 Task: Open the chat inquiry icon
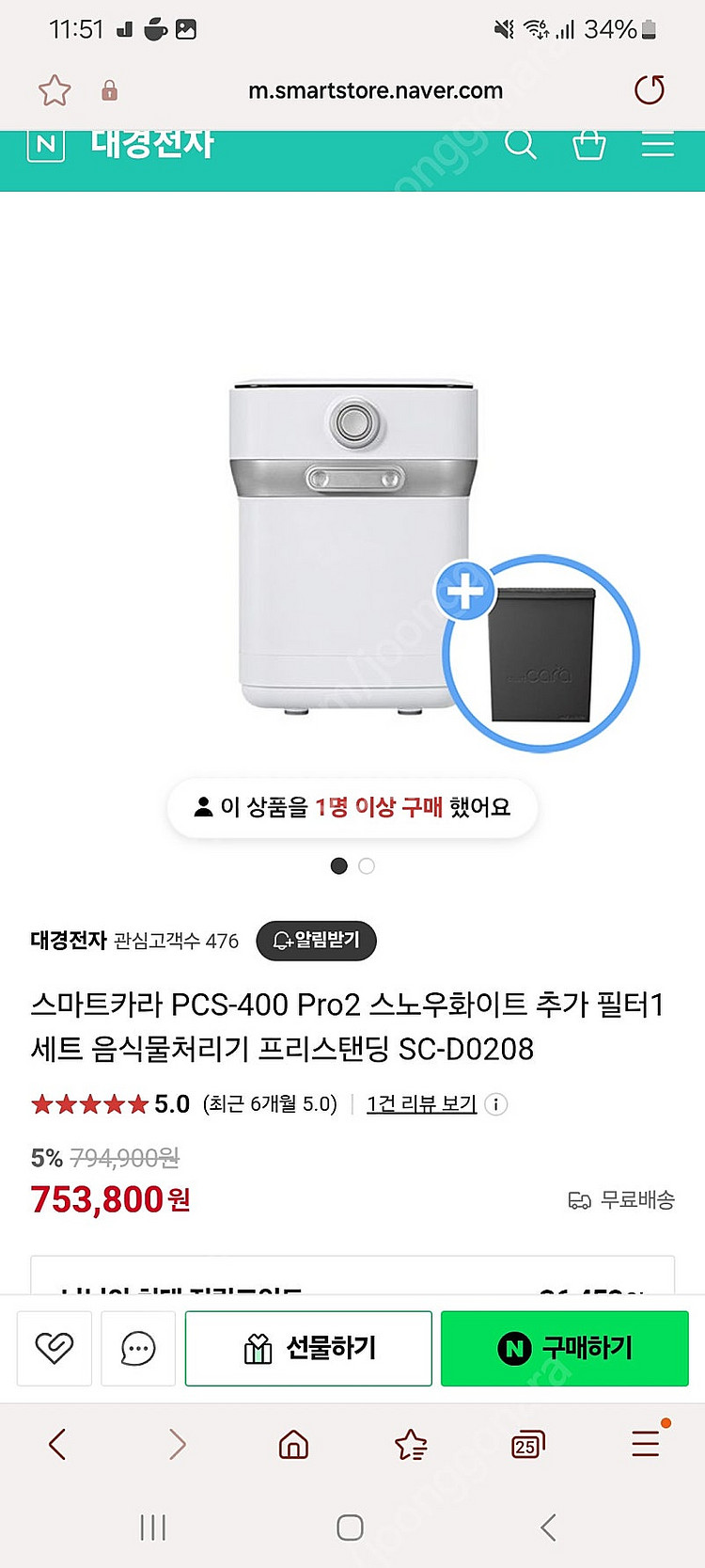coord(138,1348)
